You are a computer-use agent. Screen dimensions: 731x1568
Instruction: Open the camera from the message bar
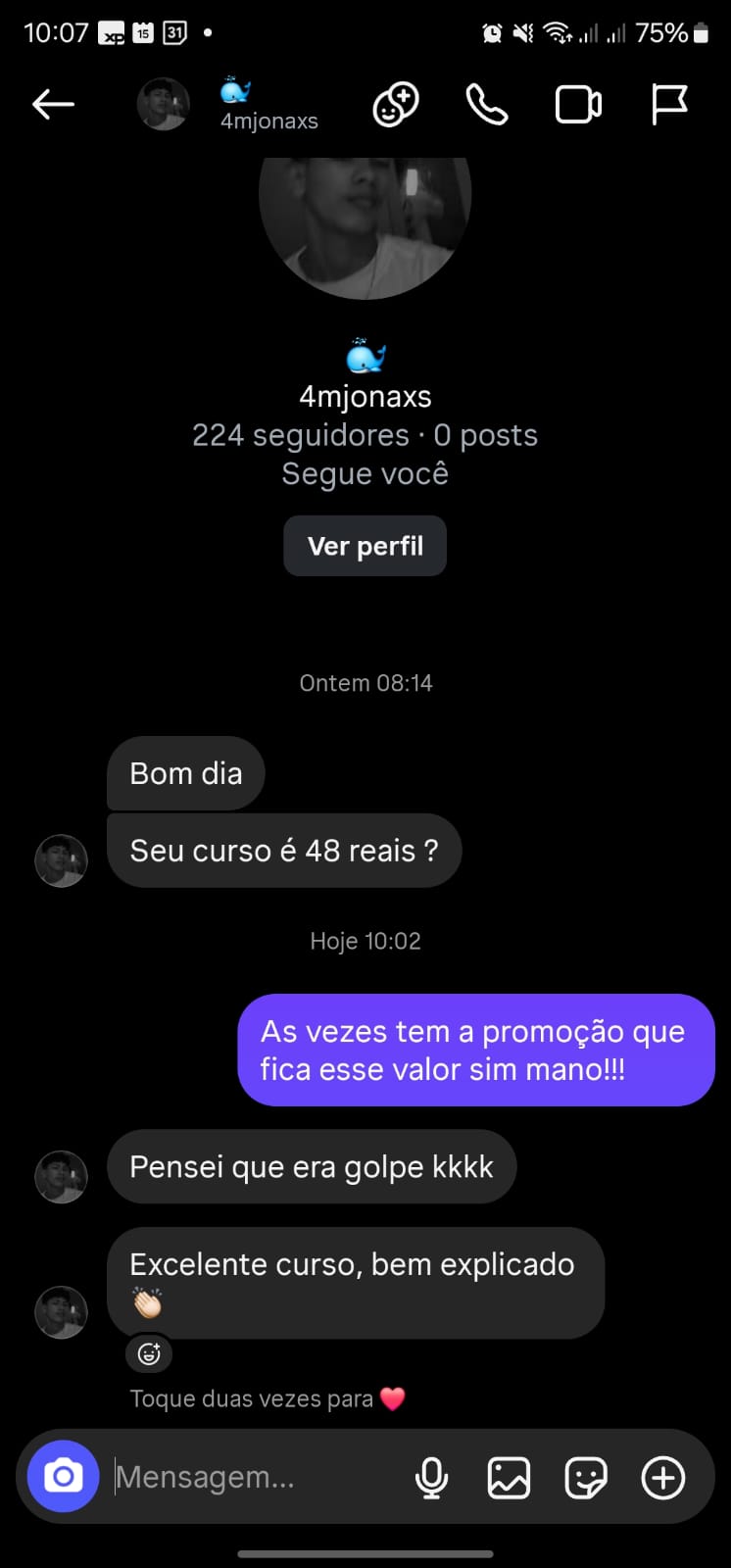click(64, 1476)
